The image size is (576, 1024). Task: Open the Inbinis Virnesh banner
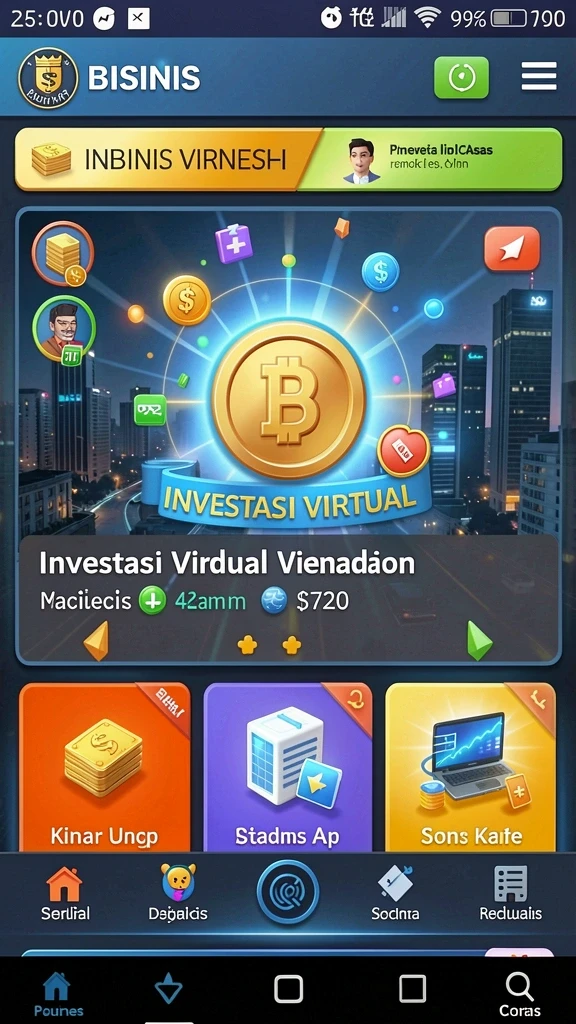[288, 159]
